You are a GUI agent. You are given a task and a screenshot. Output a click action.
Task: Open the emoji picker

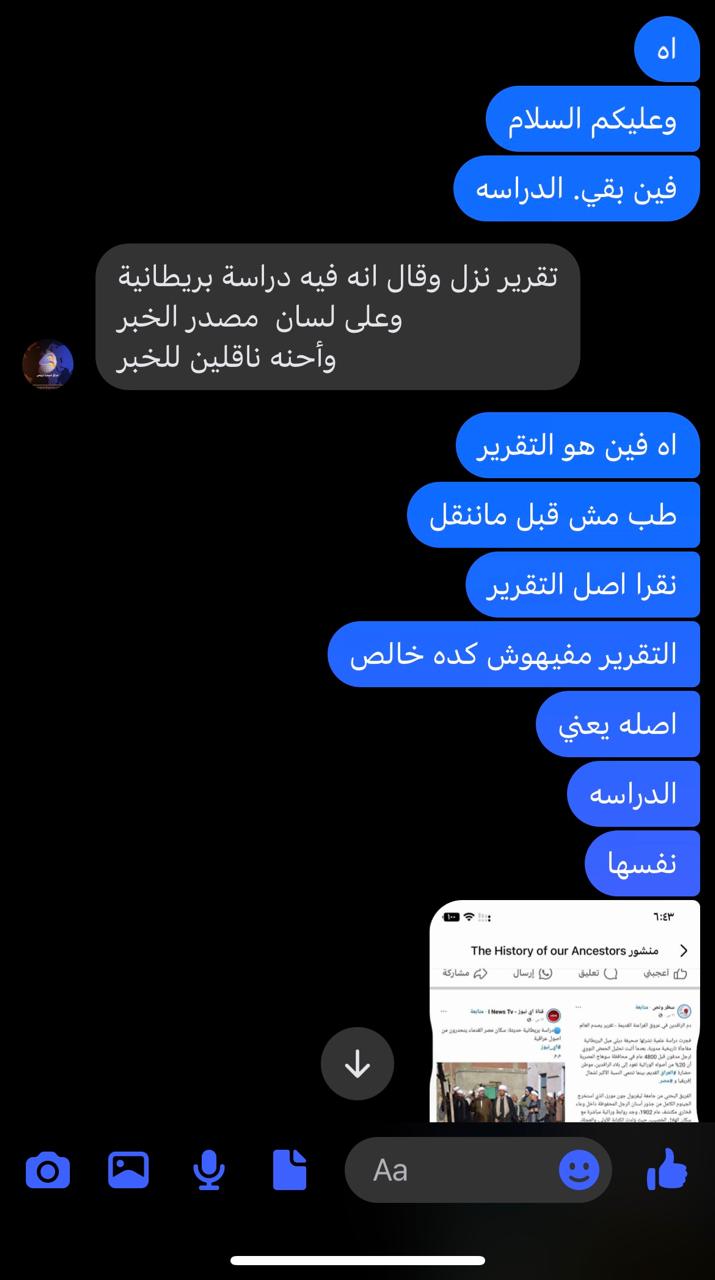pyautogui.click(x=579, y=1169)
